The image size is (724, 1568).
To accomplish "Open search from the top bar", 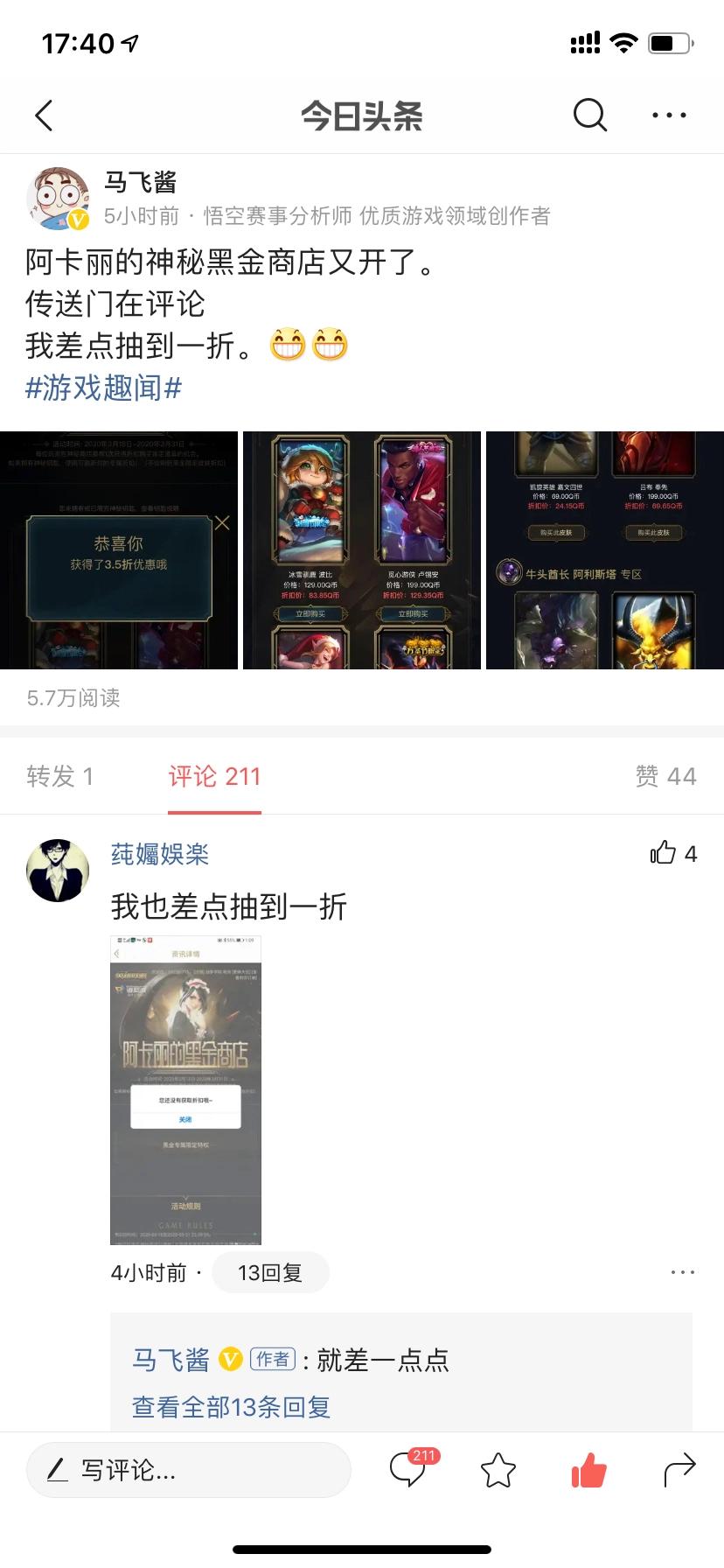I will pyautogui.click(x=590, y=115).
